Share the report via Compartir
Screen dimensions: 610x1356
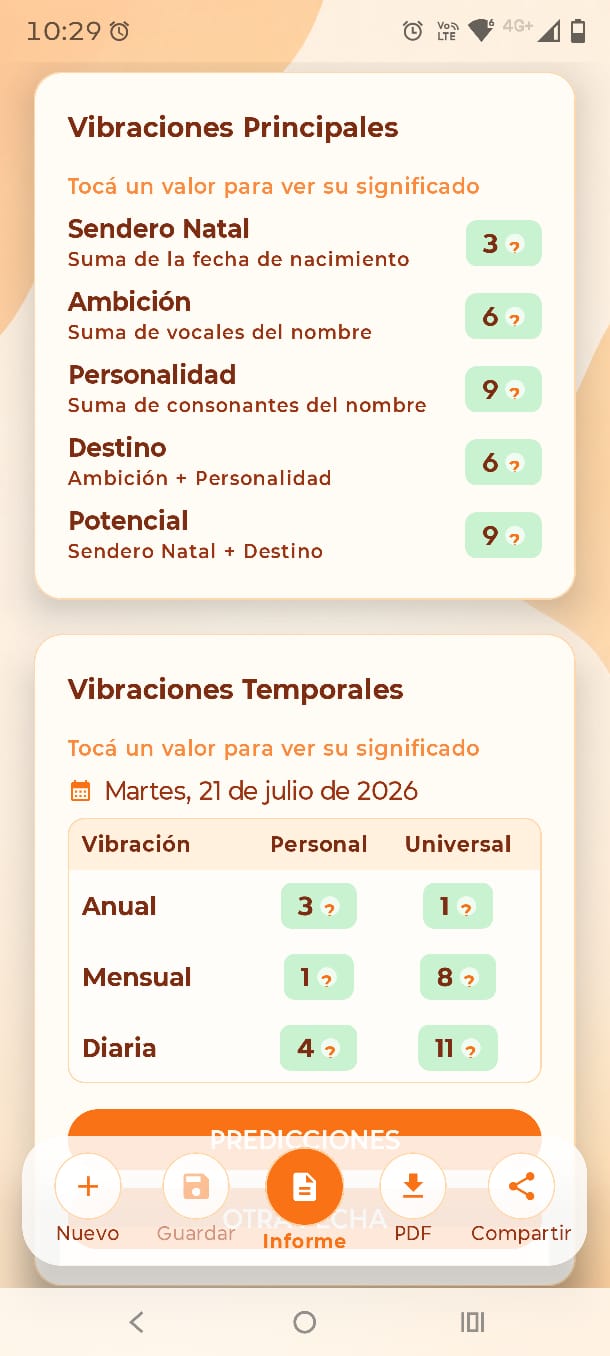point(521,1198)
